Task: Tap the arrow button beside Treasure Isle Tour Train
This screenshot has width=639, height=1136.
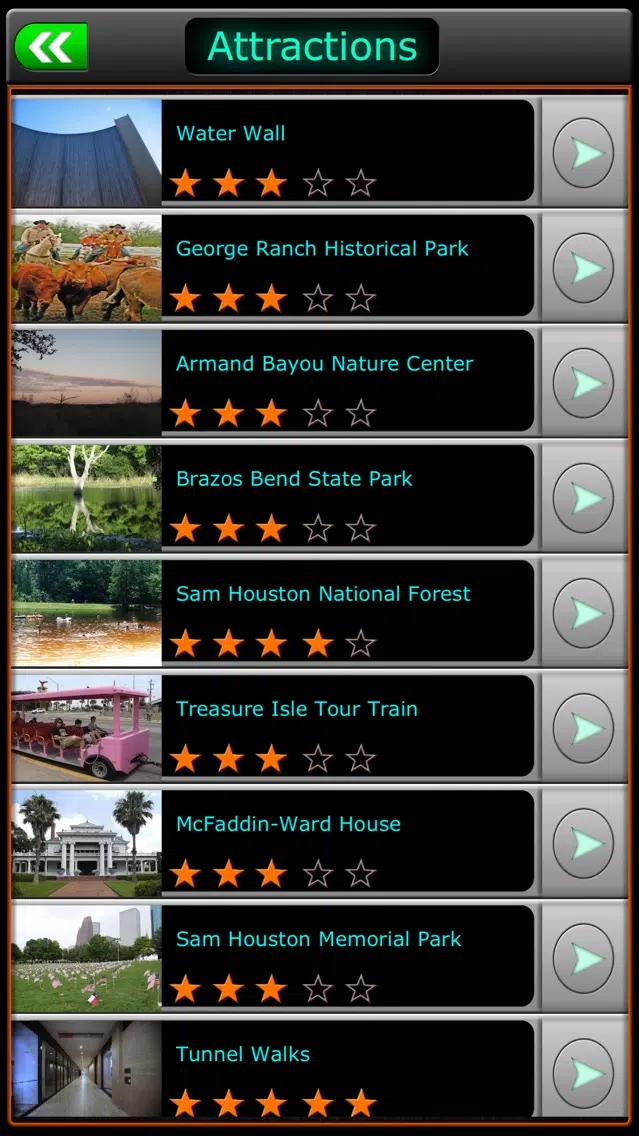Action: pos(583,728)
